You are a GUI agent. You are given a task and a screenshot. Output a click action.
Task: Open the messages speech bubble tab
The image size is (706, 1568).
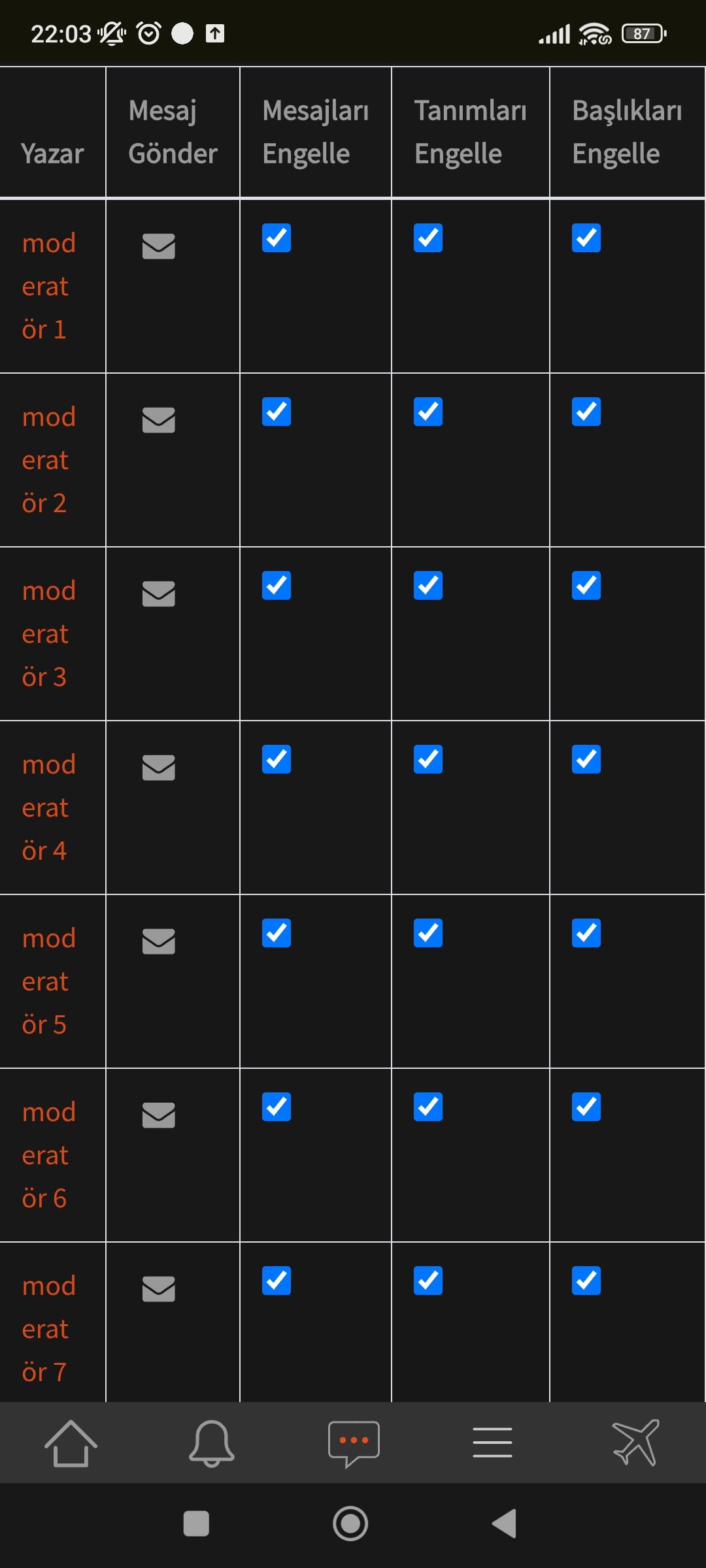(x=354, y=1443)
